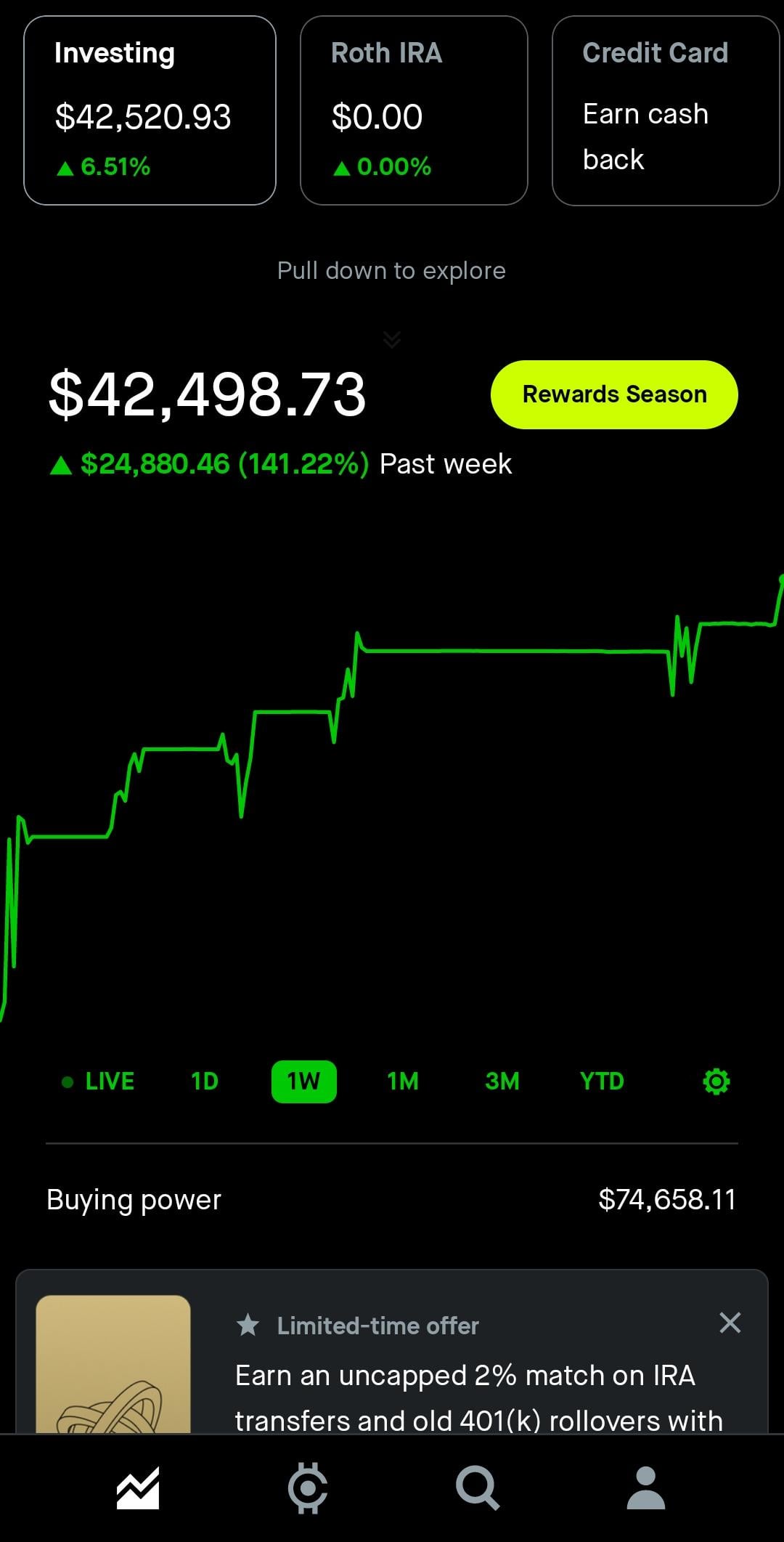View the 3M chart range

coord(502,1082)
